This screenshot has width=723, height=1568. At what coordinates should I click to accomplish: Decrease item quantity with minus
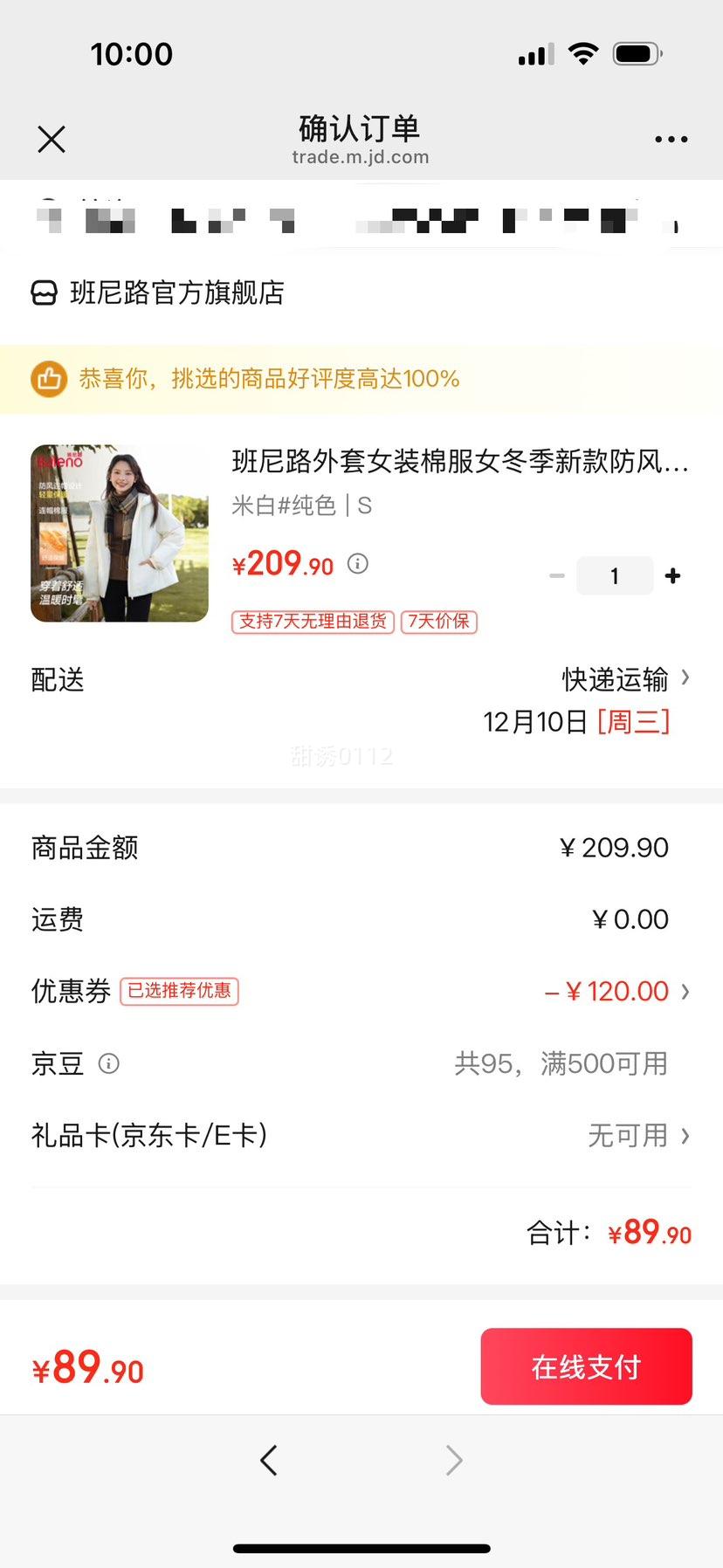[557, 576]
